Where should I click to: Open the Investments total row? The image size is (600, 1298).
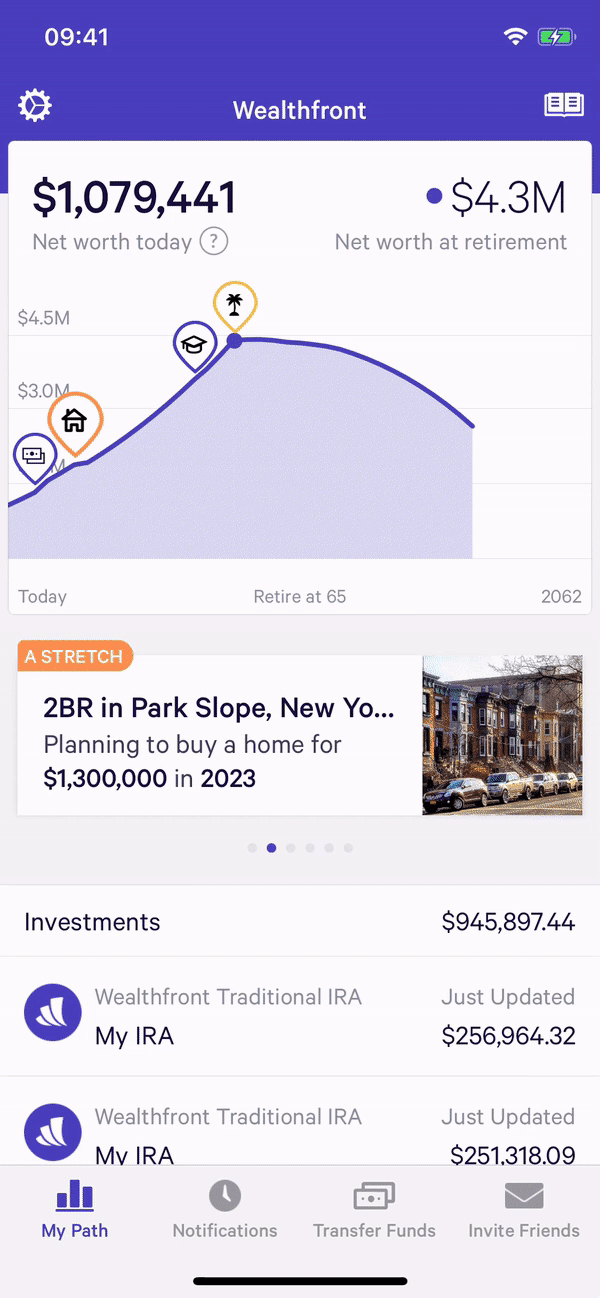click(299, 922)
